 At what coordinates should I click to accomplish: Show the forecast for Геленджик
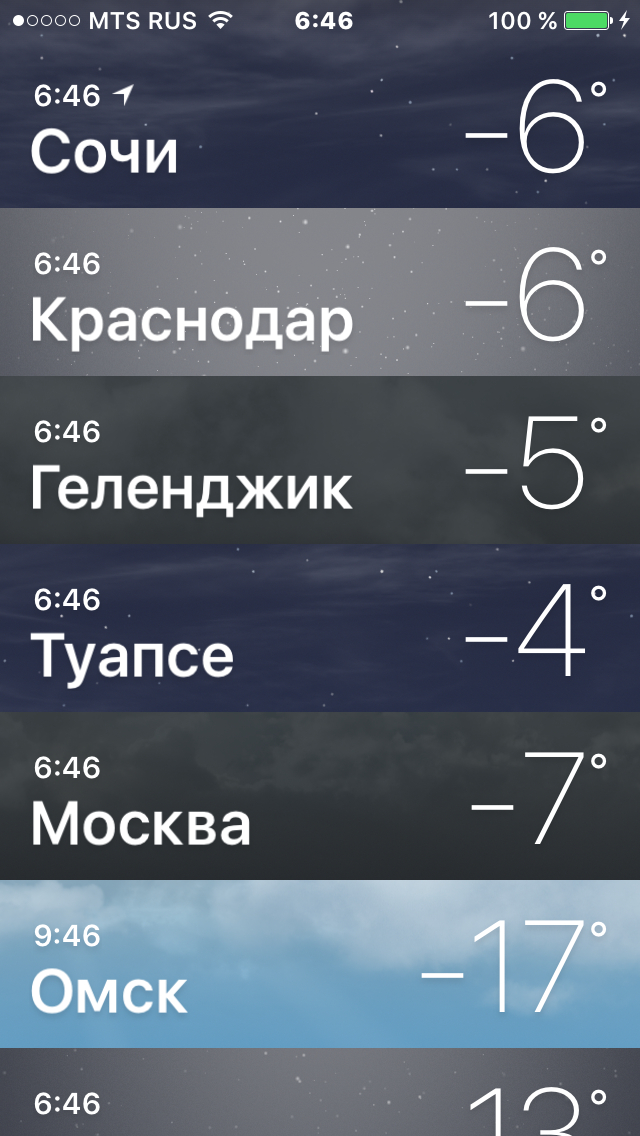coord(320,460)
